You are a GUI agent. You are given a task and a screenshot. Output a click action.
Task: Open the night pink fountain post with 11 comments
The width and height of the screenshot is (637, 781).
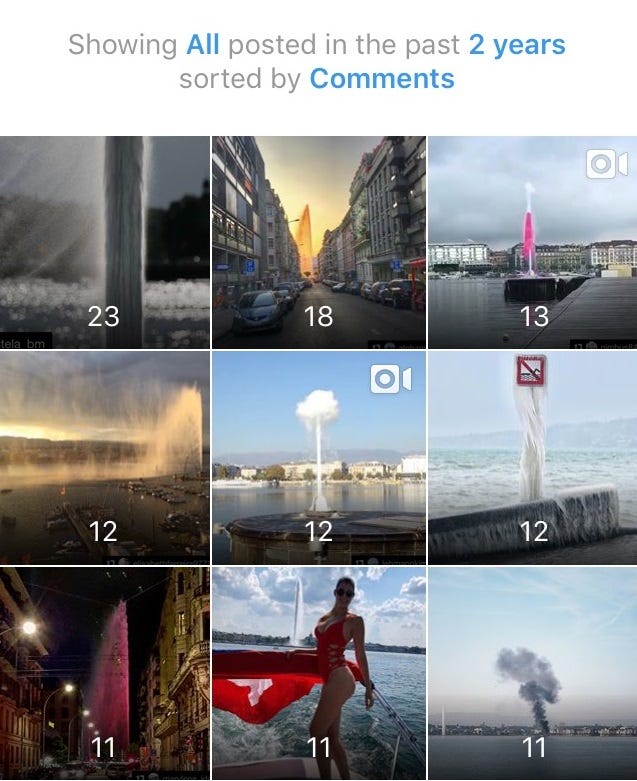(x=104, y=674)
